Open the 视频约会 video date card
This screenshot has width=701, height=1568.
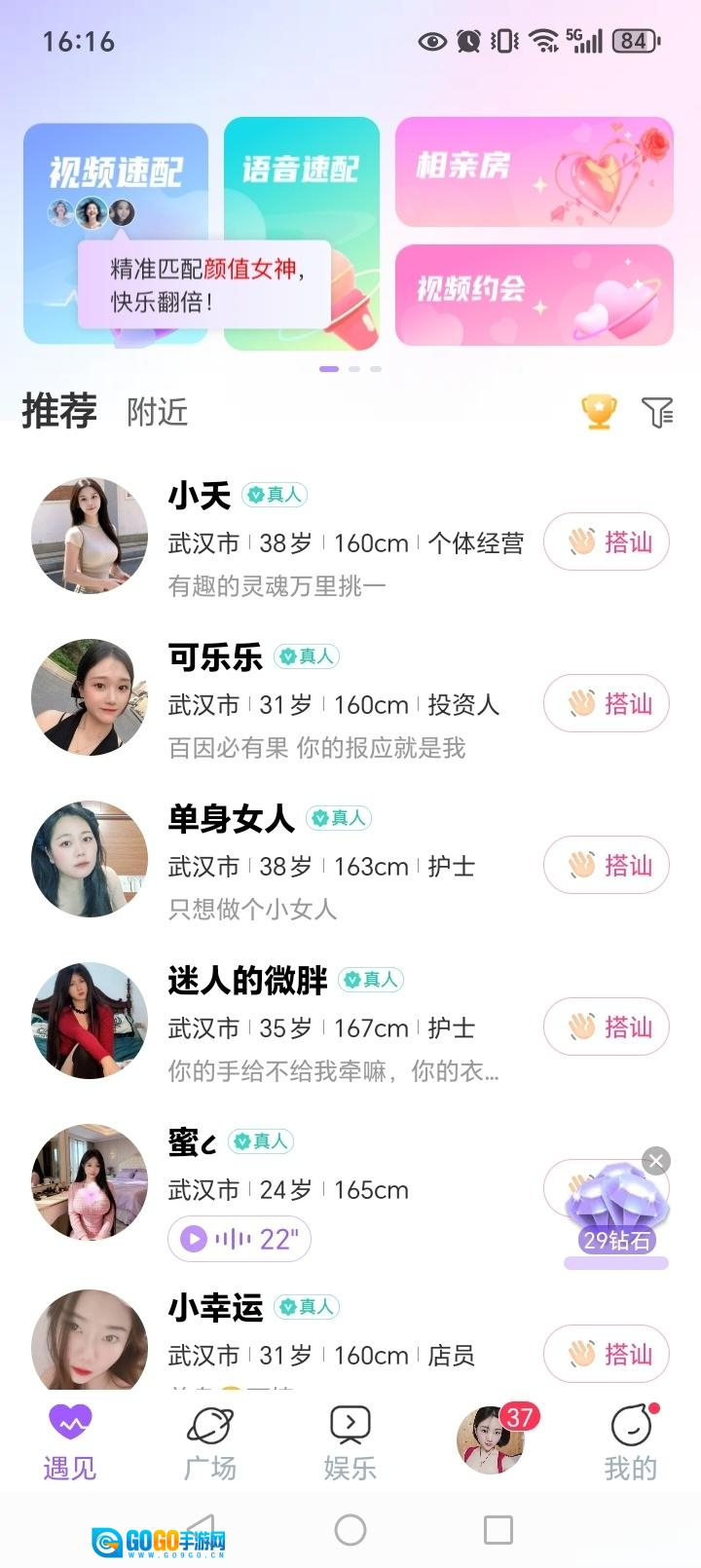click(534, 294)
